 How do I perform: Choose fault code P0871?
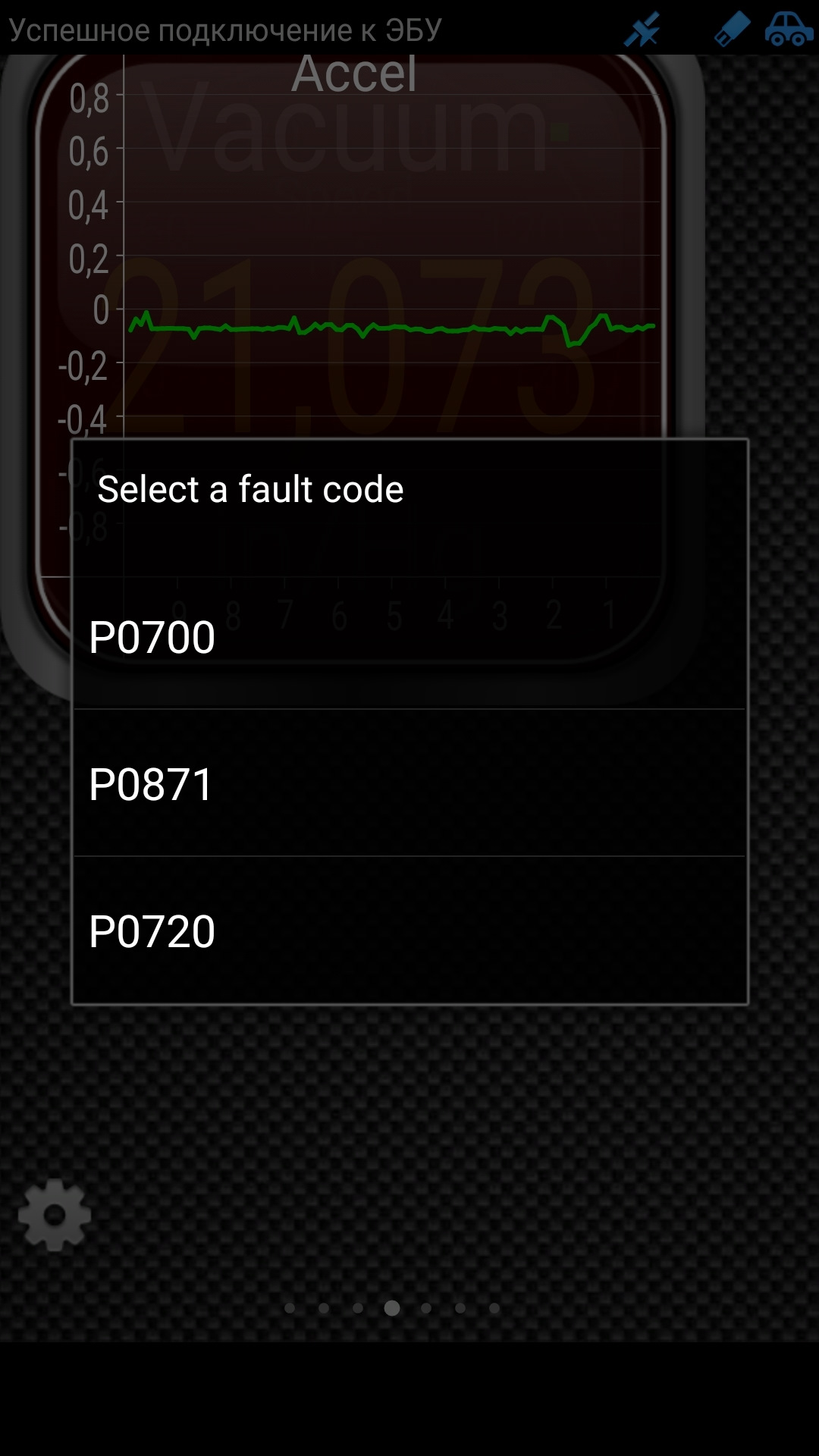click(x=409, y=784)
